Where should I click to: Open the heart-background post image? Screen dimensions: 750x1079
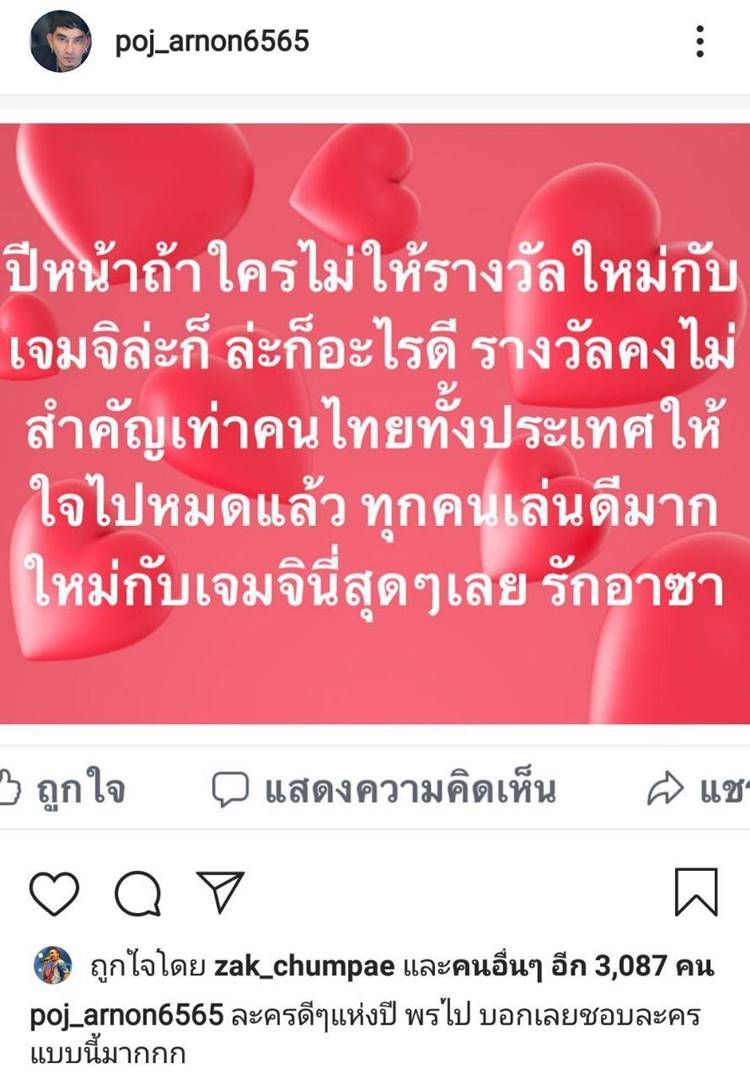click(375, 423)
